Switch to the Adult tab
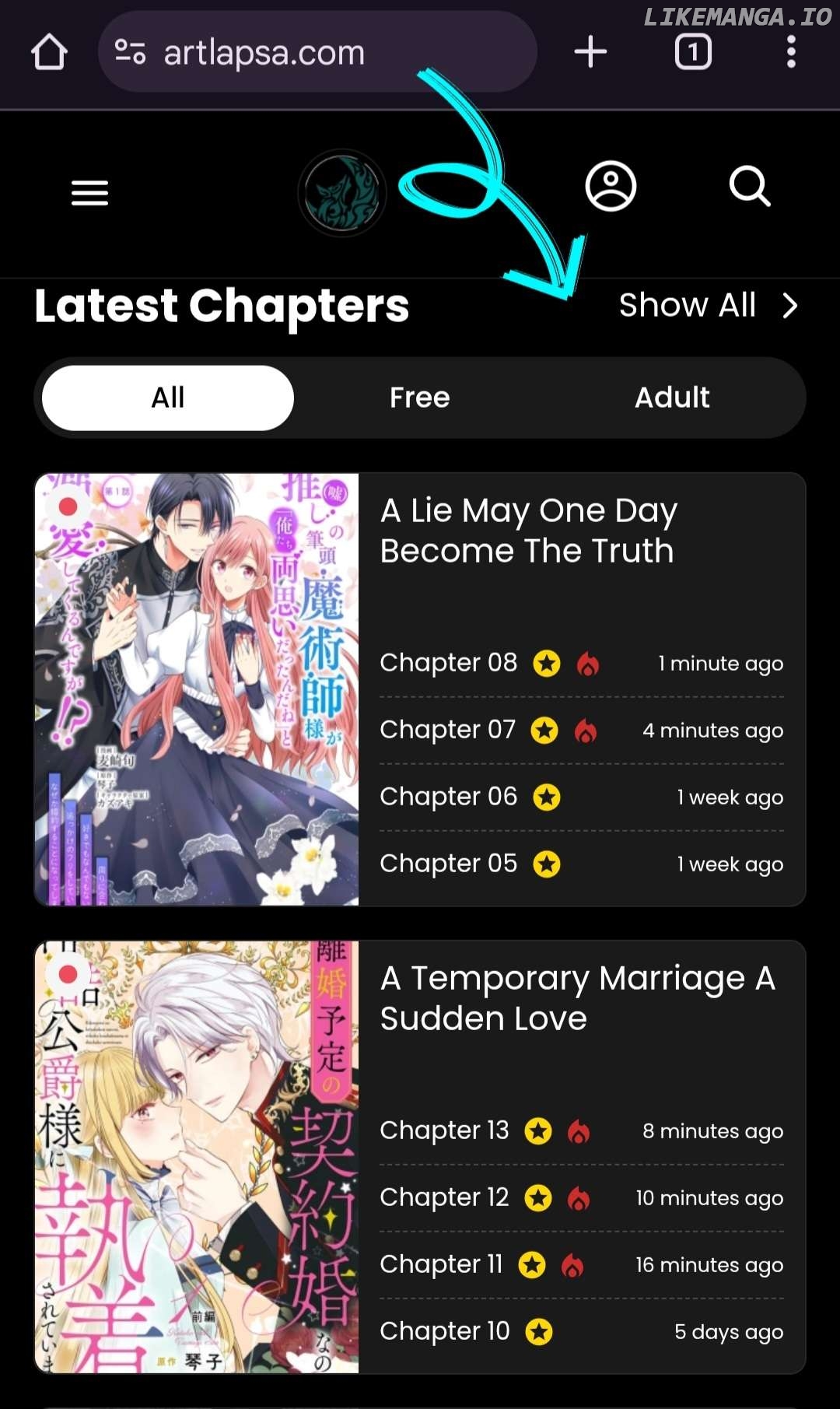 [x=672, y=398]
